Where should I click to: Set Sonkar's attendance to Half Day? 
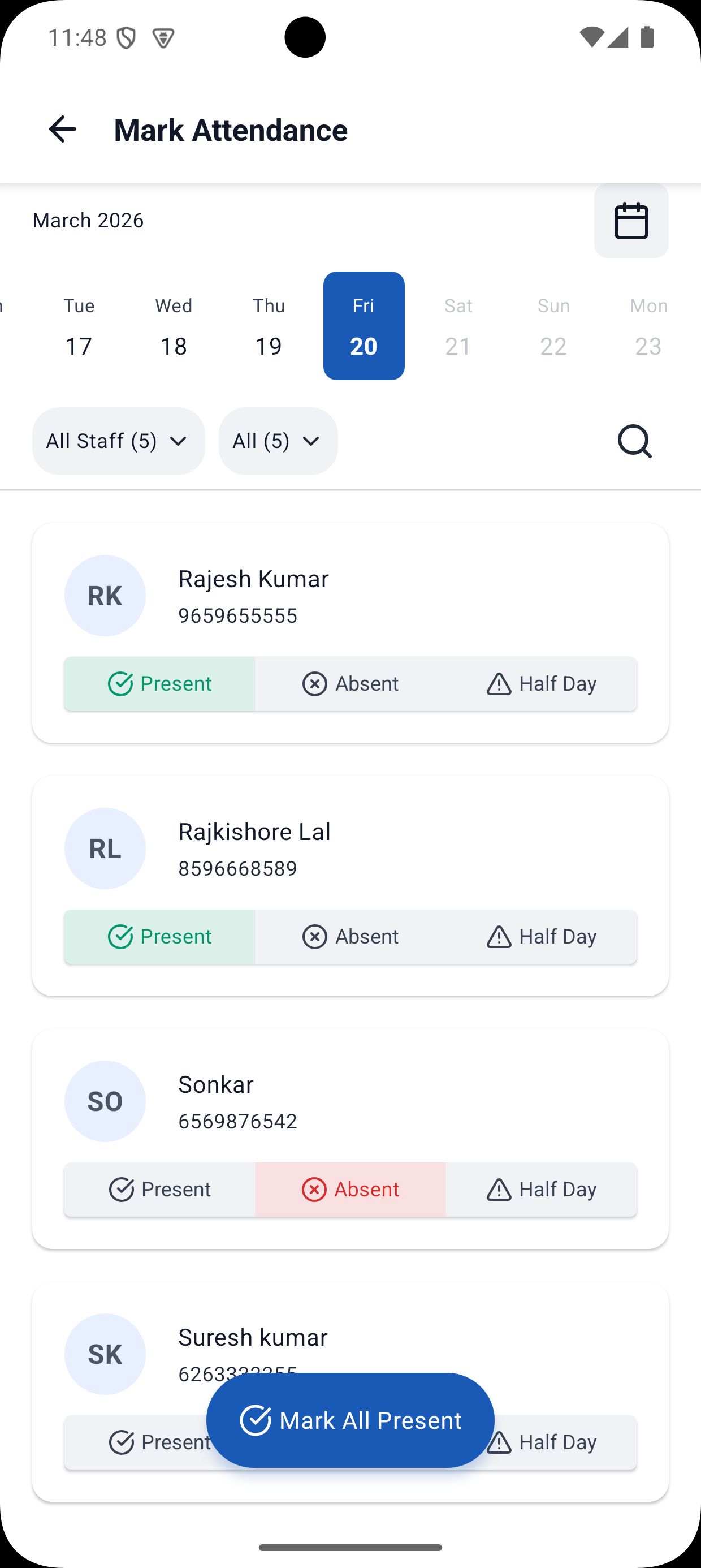click(542, 1190)
